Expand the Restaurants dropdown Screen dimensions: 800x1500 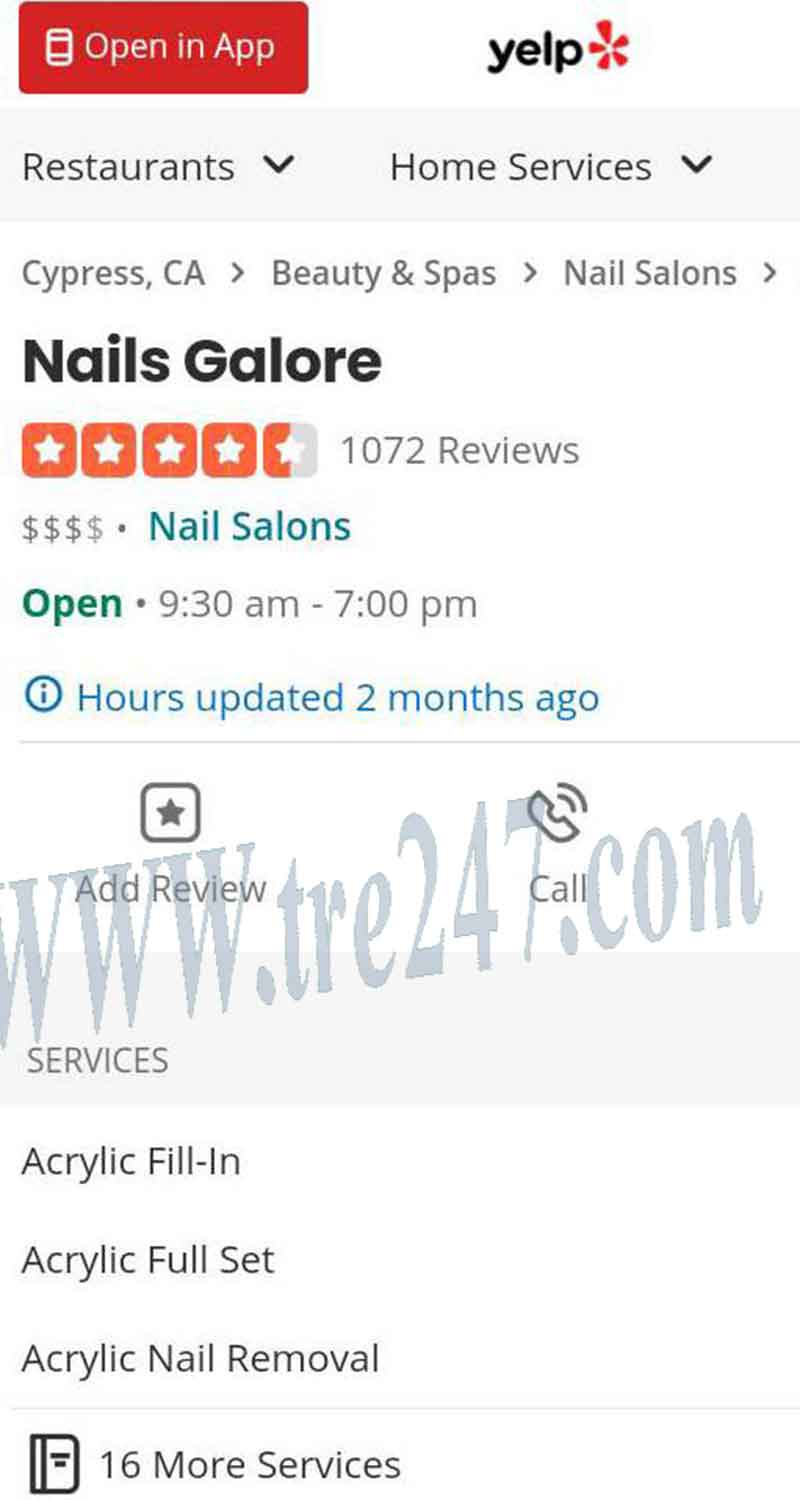coord(158,166)
